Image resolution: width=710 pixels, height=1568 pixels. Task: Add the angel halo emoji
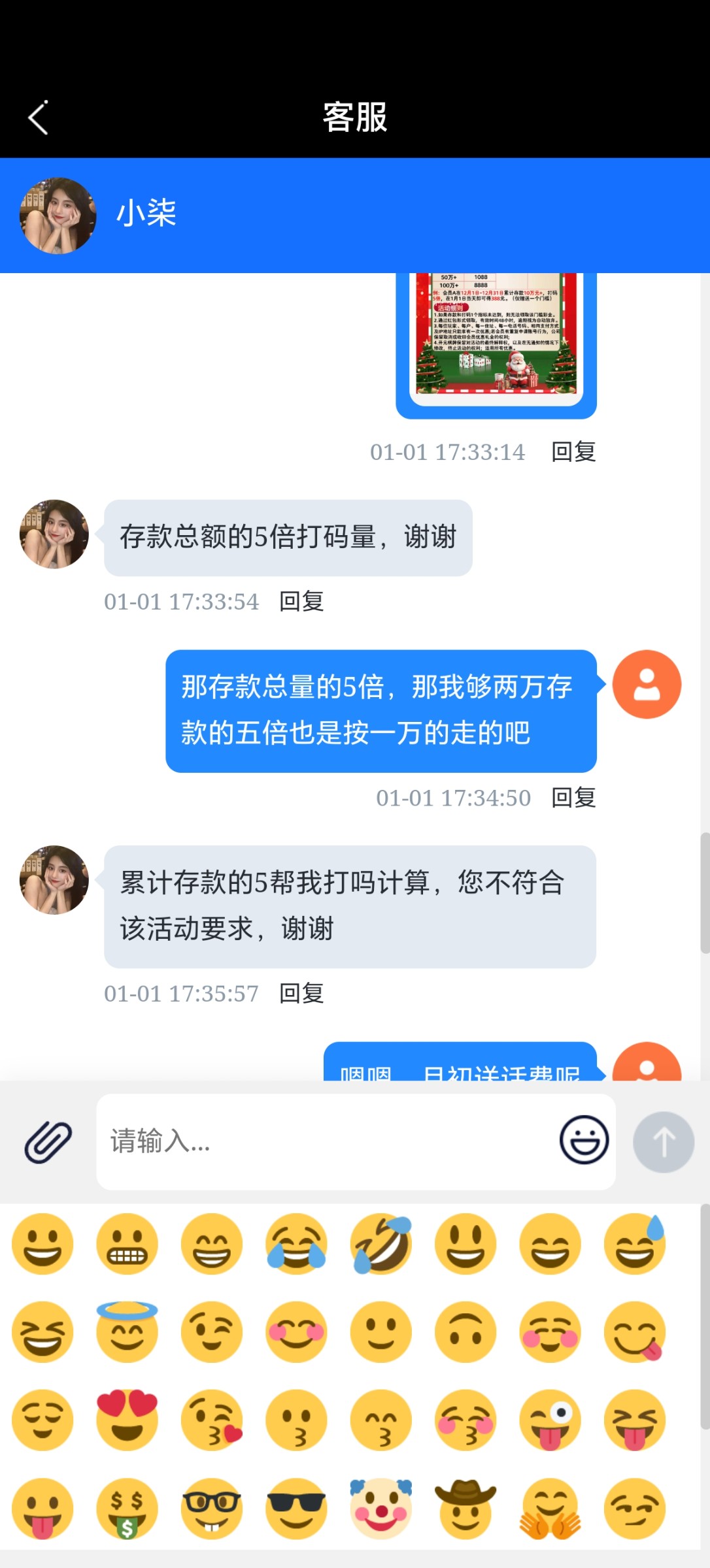point(127,1331)
